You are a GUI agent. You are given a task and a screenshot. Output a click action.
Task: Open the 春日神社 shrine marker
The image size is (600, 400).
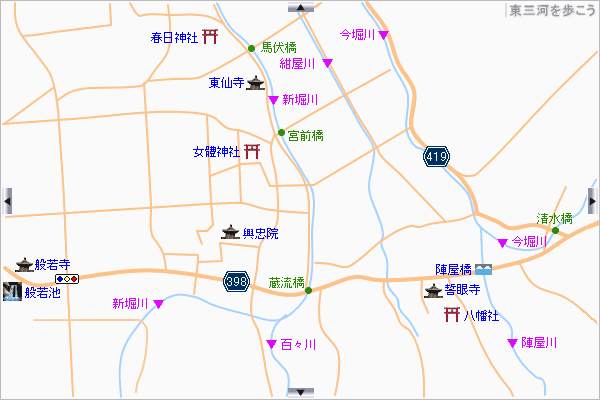210,38
